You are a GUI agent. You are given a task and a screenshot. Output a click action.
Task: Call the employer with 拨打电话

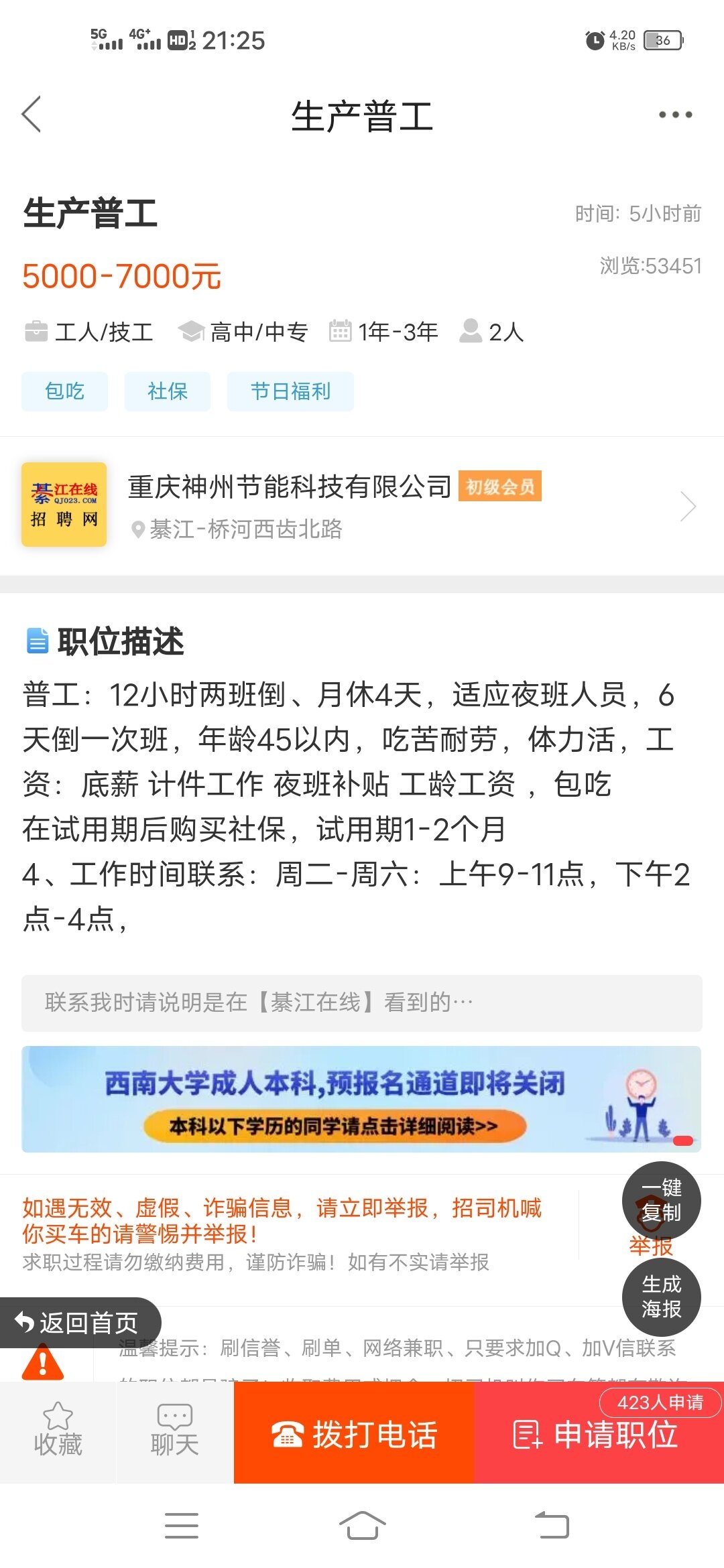(x=354, y=1434)
